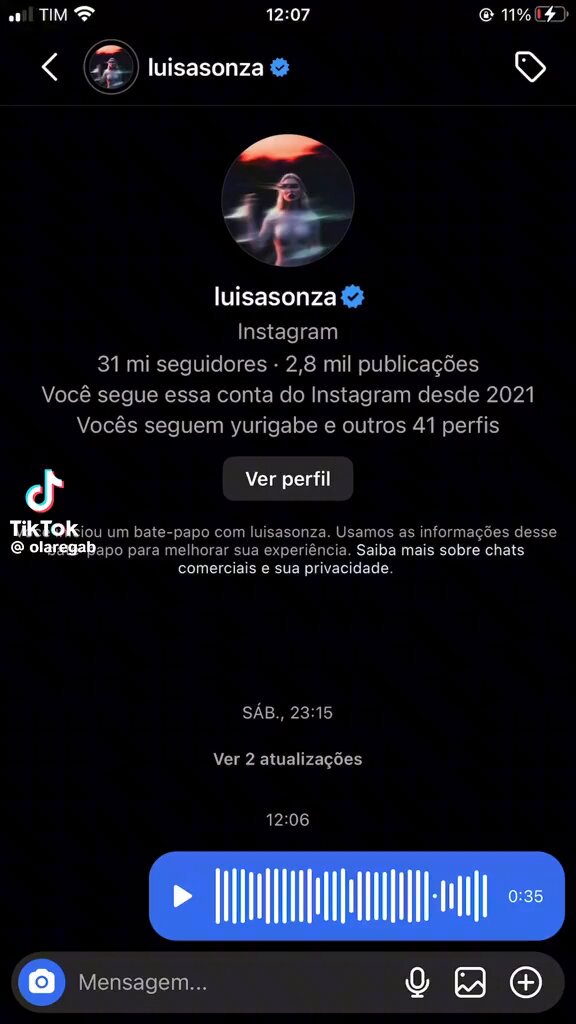Open Saiba mais sobre chats comerciais link

click(351, 560)
